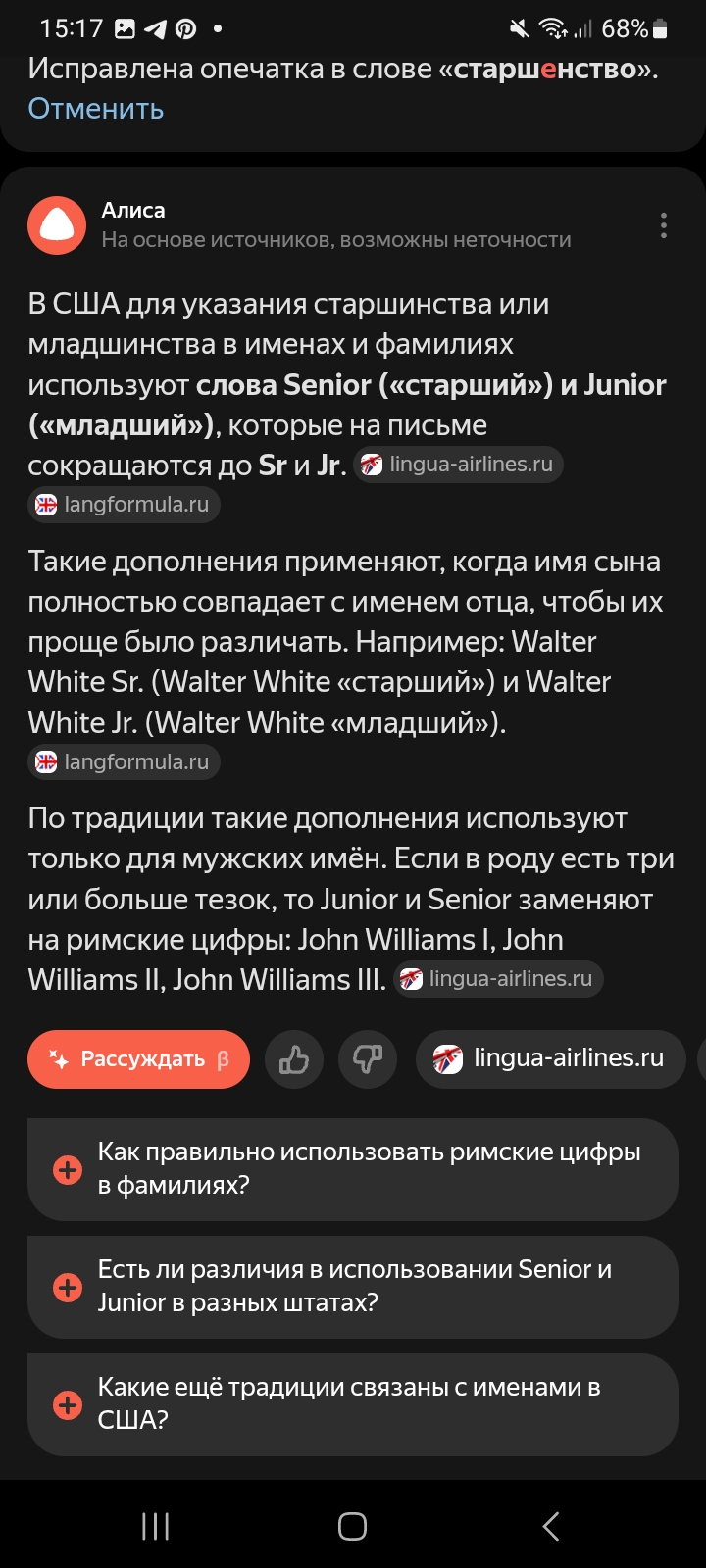Tap Отменить to undo the typo correction
Screen dimensions: 706x1568
pos(95,109)
